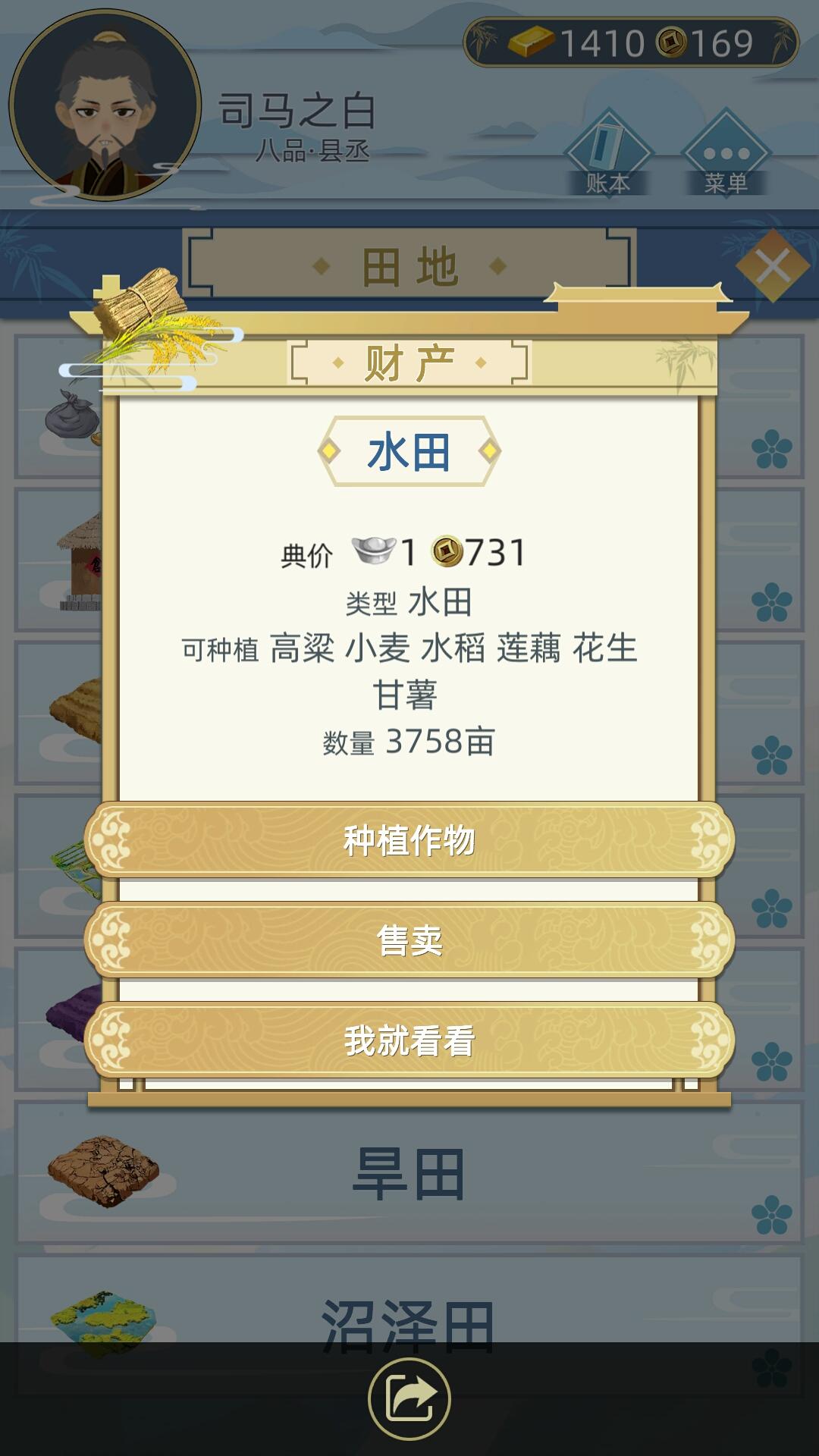Tap the copper coin currency icon
The height and width of the screenshot is (1456, 819).
coord(671,42)
